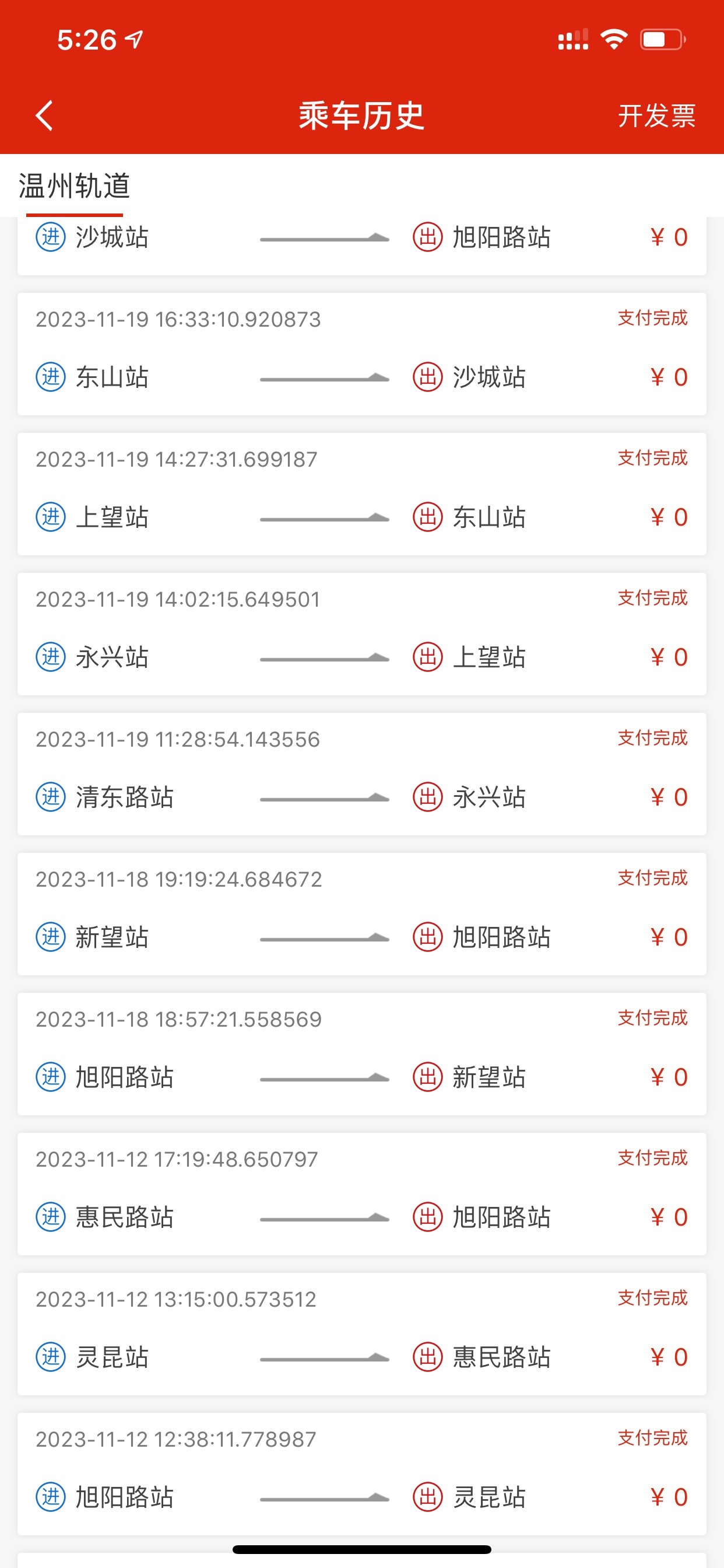The height and width of the screenshot is (1568, 724).
Task: Open the 14:27:31 trip from 上望站
Action: click(361, 494)
